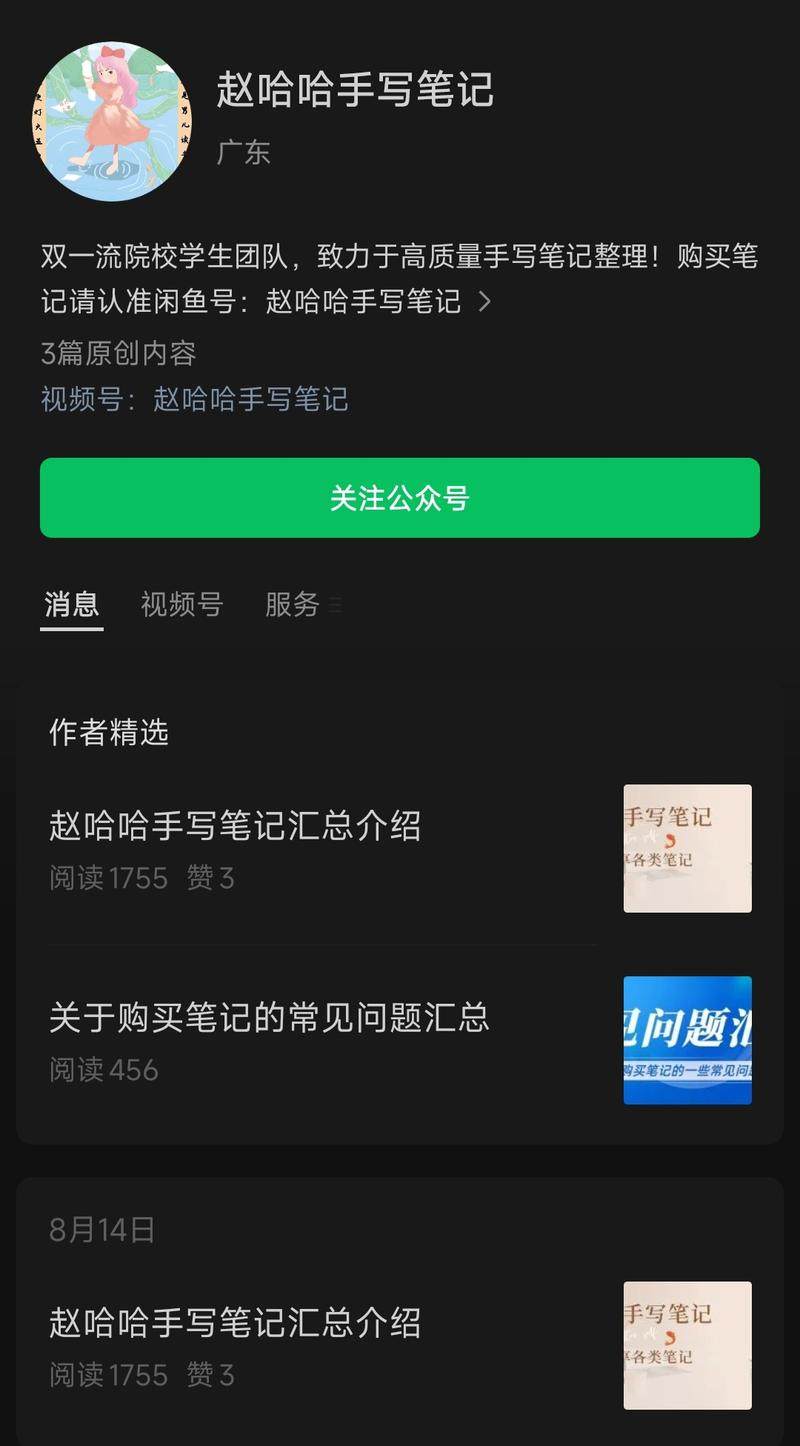The image size is (800, 1446).
Task: Open the account's profile avatar
Action: click(112, 121)
